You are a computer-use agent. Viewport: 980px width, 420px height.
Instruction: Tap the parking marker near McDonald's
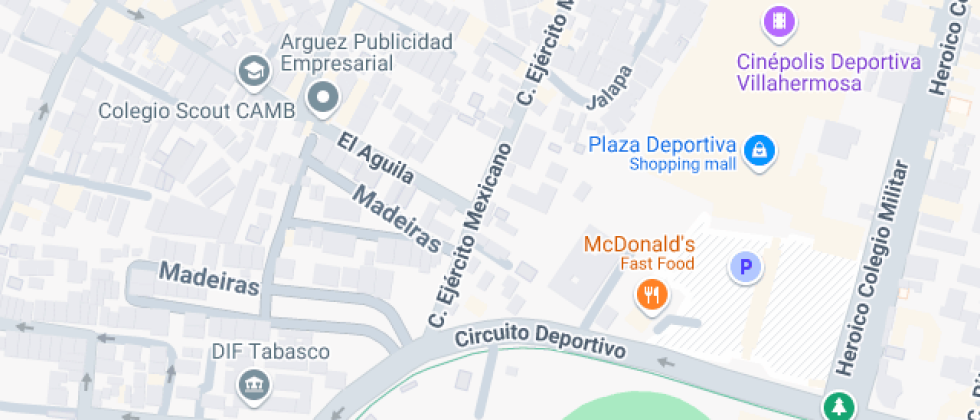tap(745, 267)
